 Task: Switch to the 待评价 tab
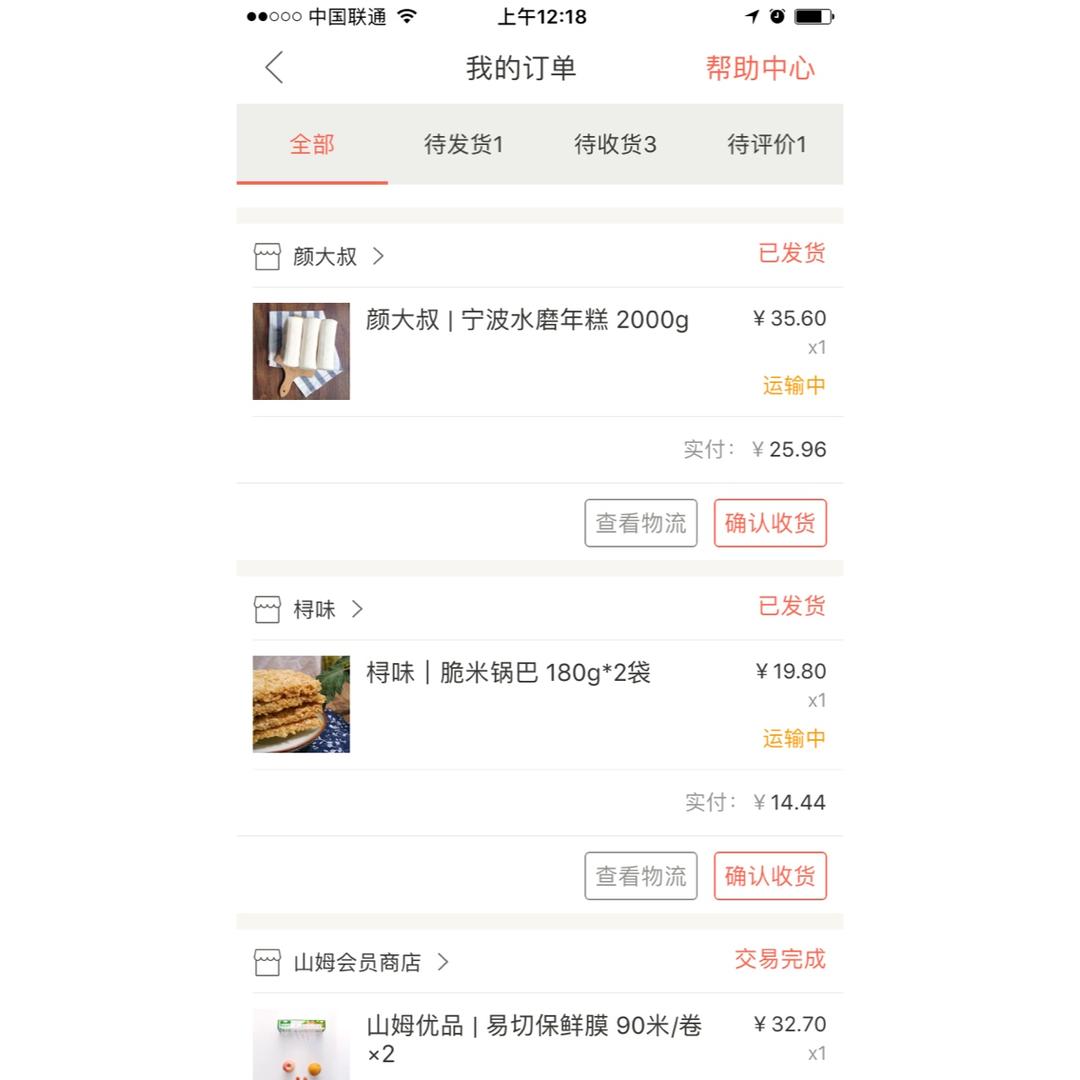766,145
